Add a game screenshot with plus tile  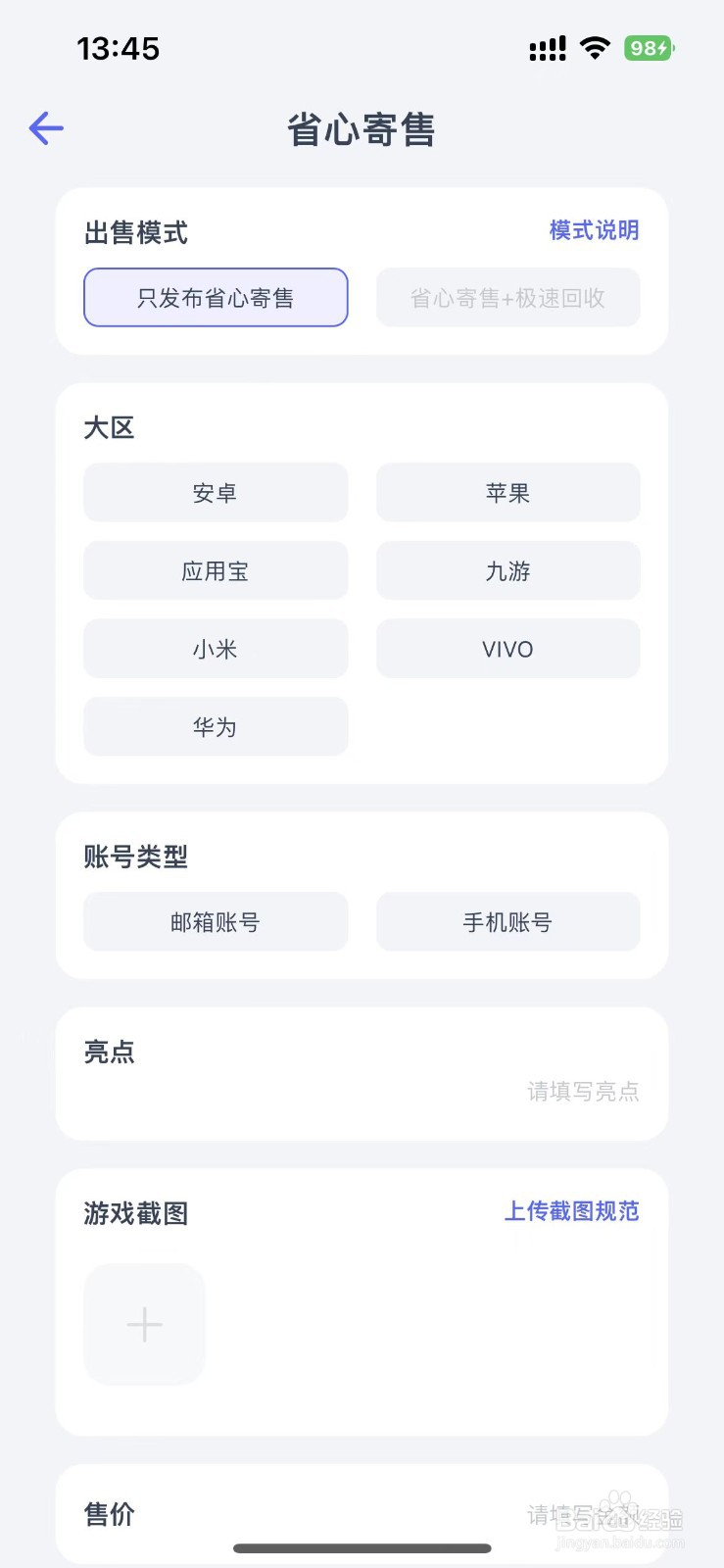pos(145,1325)
